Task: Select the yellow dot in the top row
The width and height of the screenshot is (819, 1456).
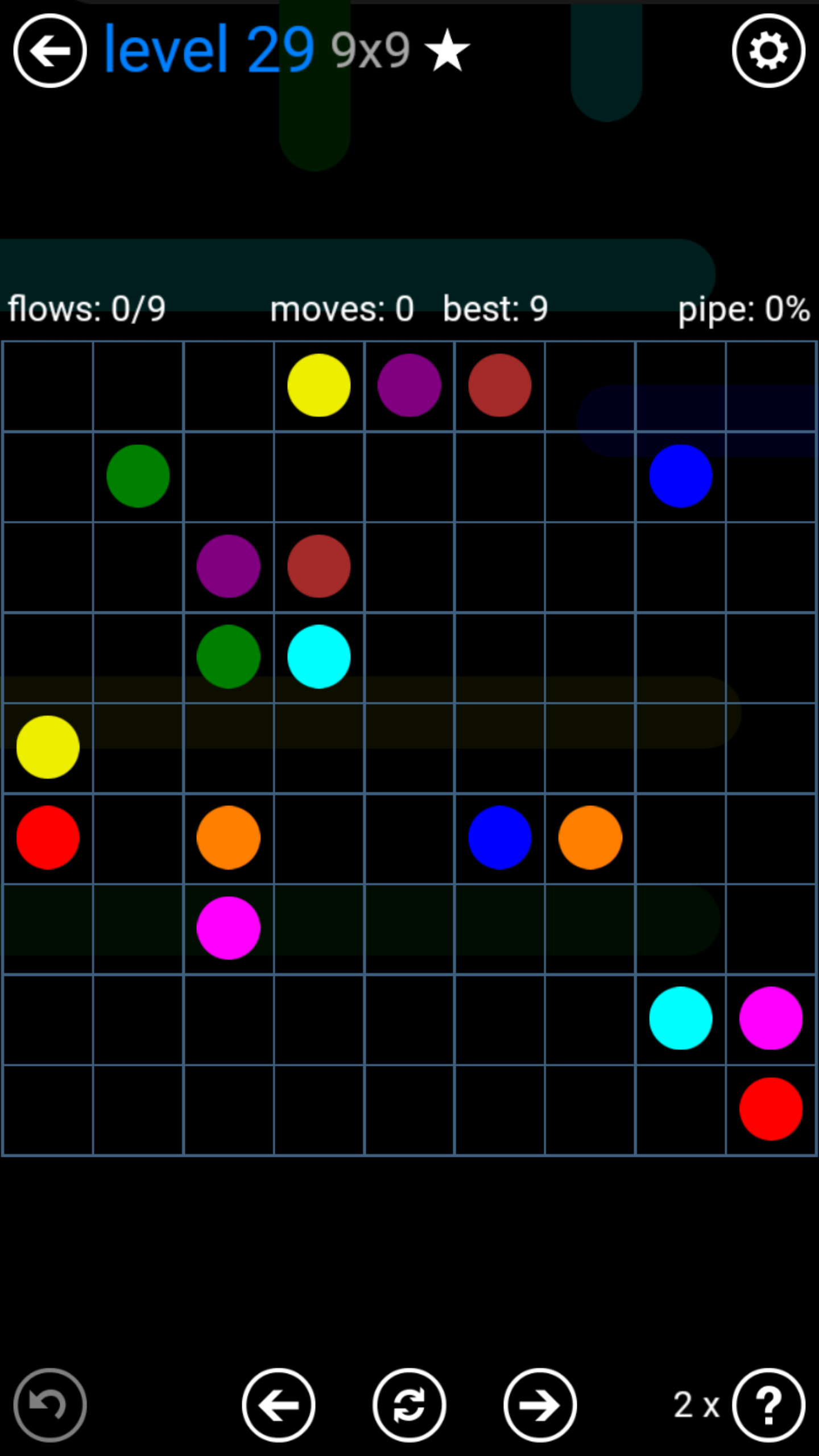Action: (x=318, y=385)
